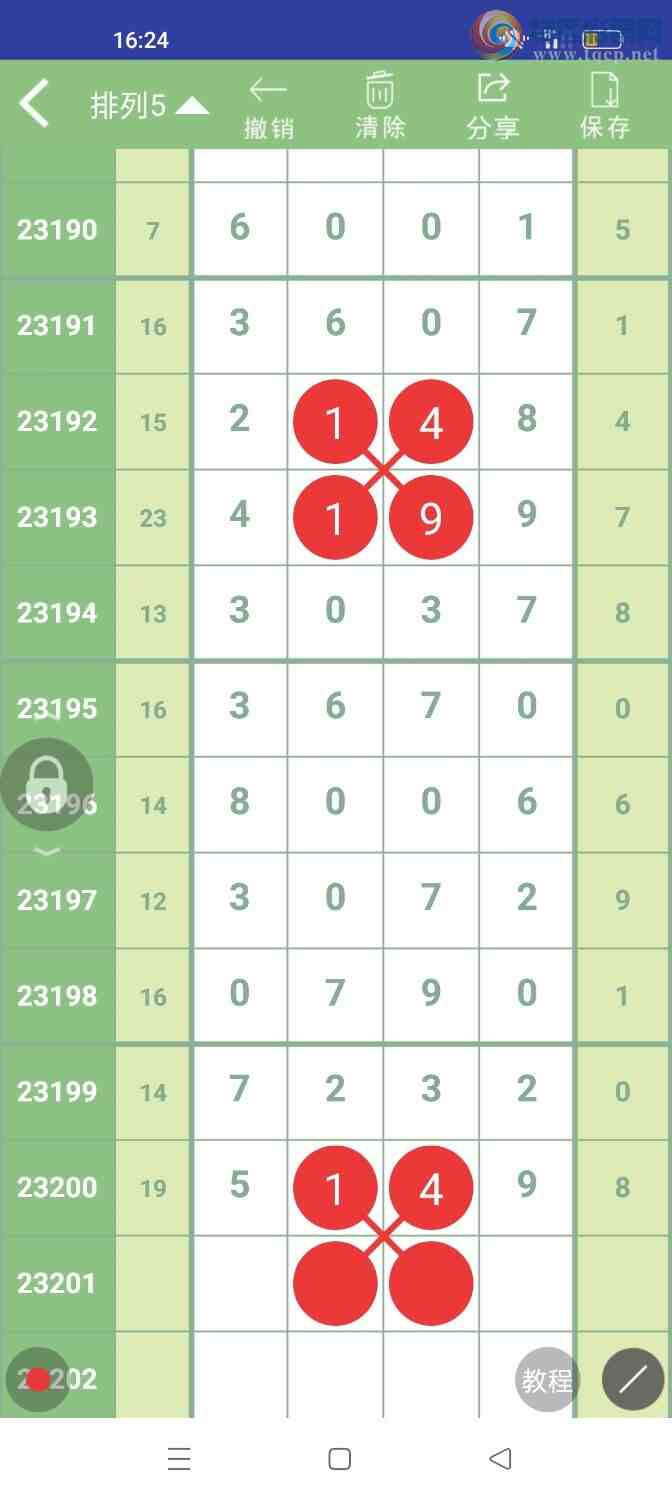Open the 教程 tutorial button
Viewport: 672px width, 1500px height.
click(x=547, y=1381)
